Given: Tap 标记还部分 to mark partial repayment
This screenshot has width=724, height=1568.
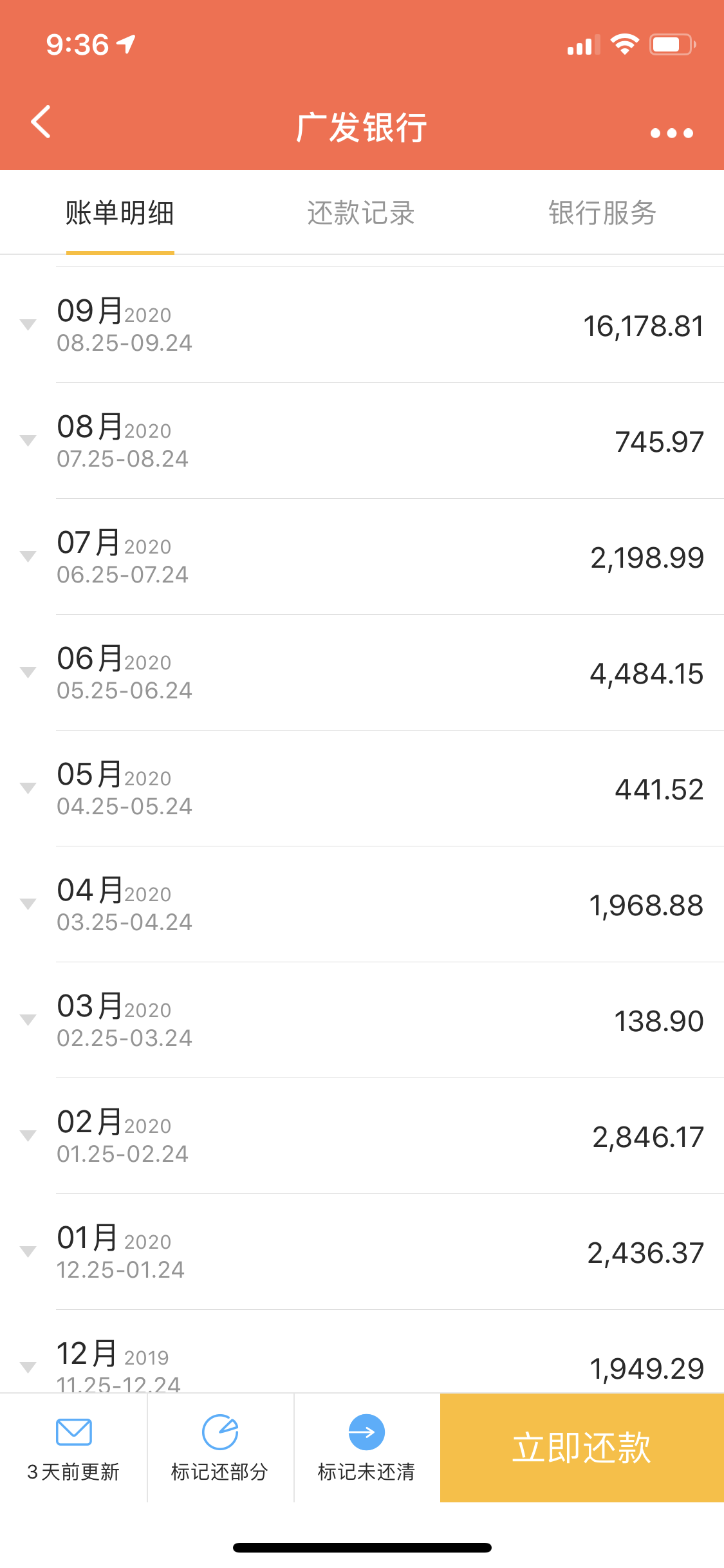Looking at the screenshot, I should (x=220, y=1448).
